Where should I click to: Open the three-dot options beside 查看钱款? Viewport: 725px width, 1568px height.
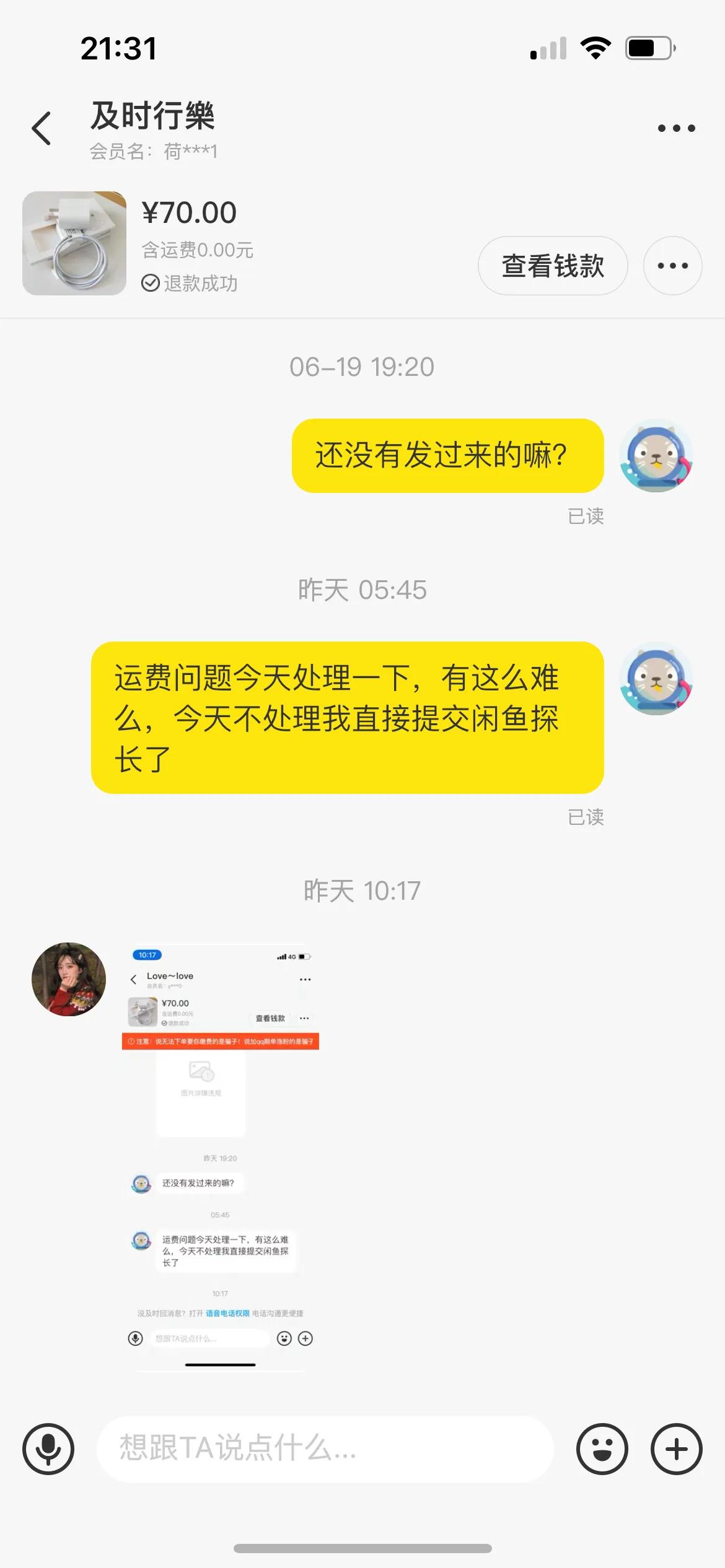tap(672, 265)
